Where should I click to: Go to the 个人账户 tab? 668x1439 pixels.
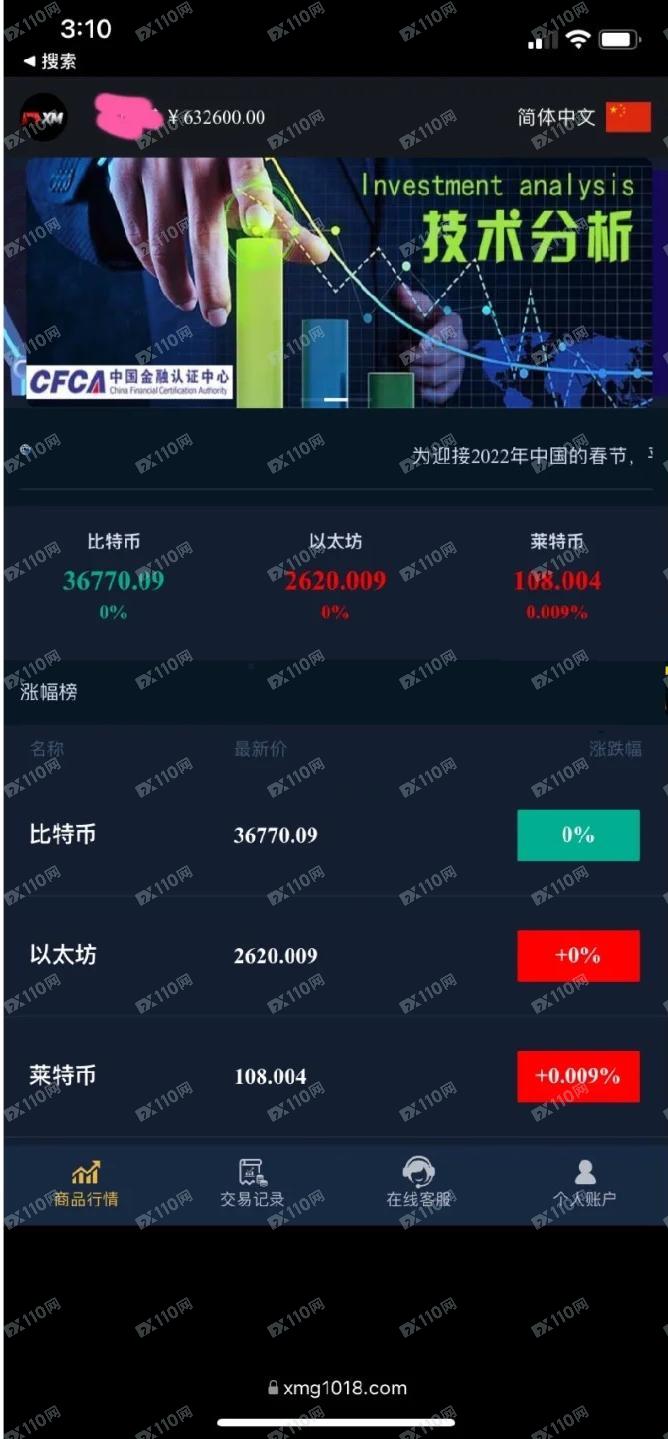tap(585, 1183)
